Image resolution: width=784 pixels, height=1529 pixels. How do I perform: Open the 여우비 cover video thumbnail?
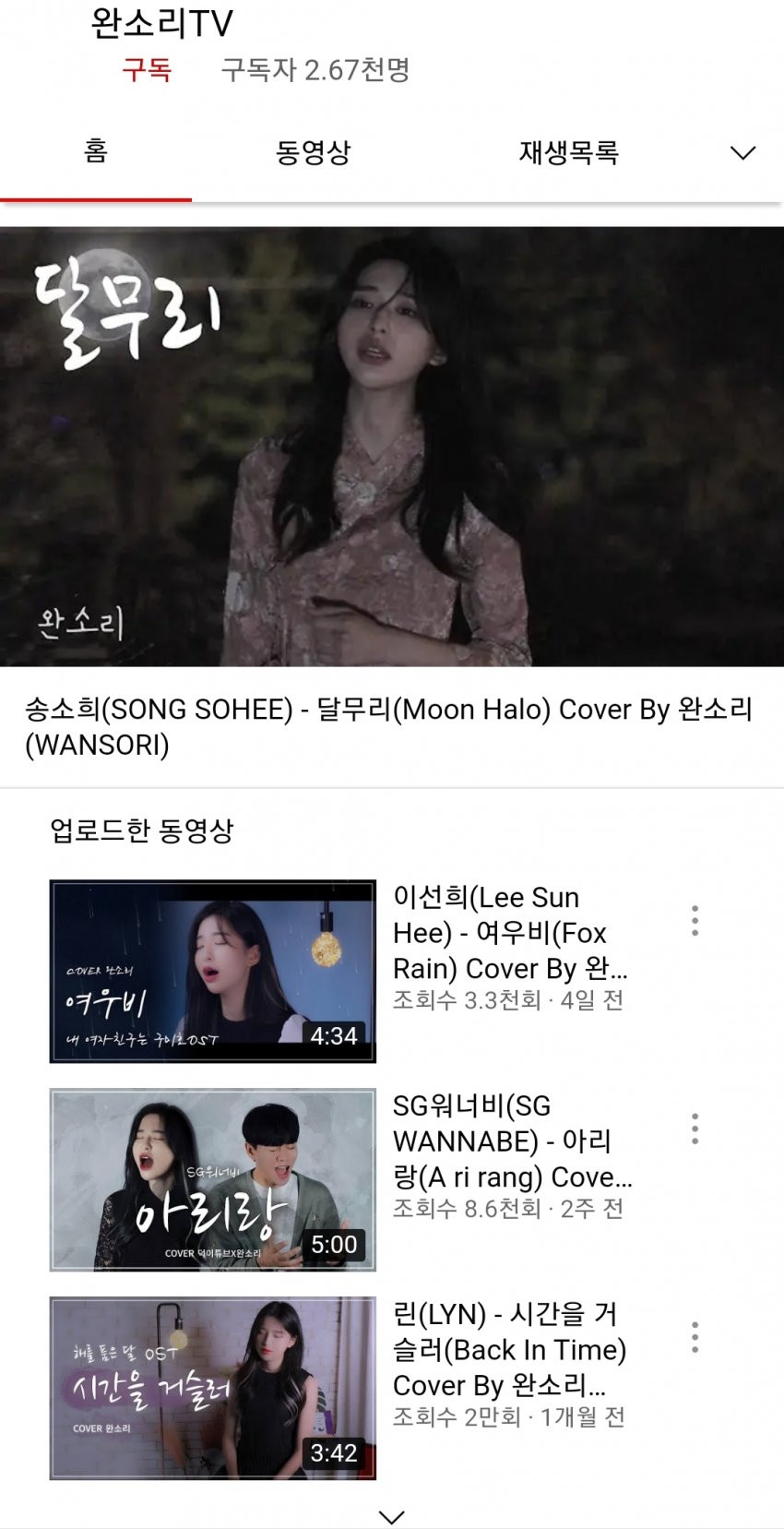click(213, 972)
